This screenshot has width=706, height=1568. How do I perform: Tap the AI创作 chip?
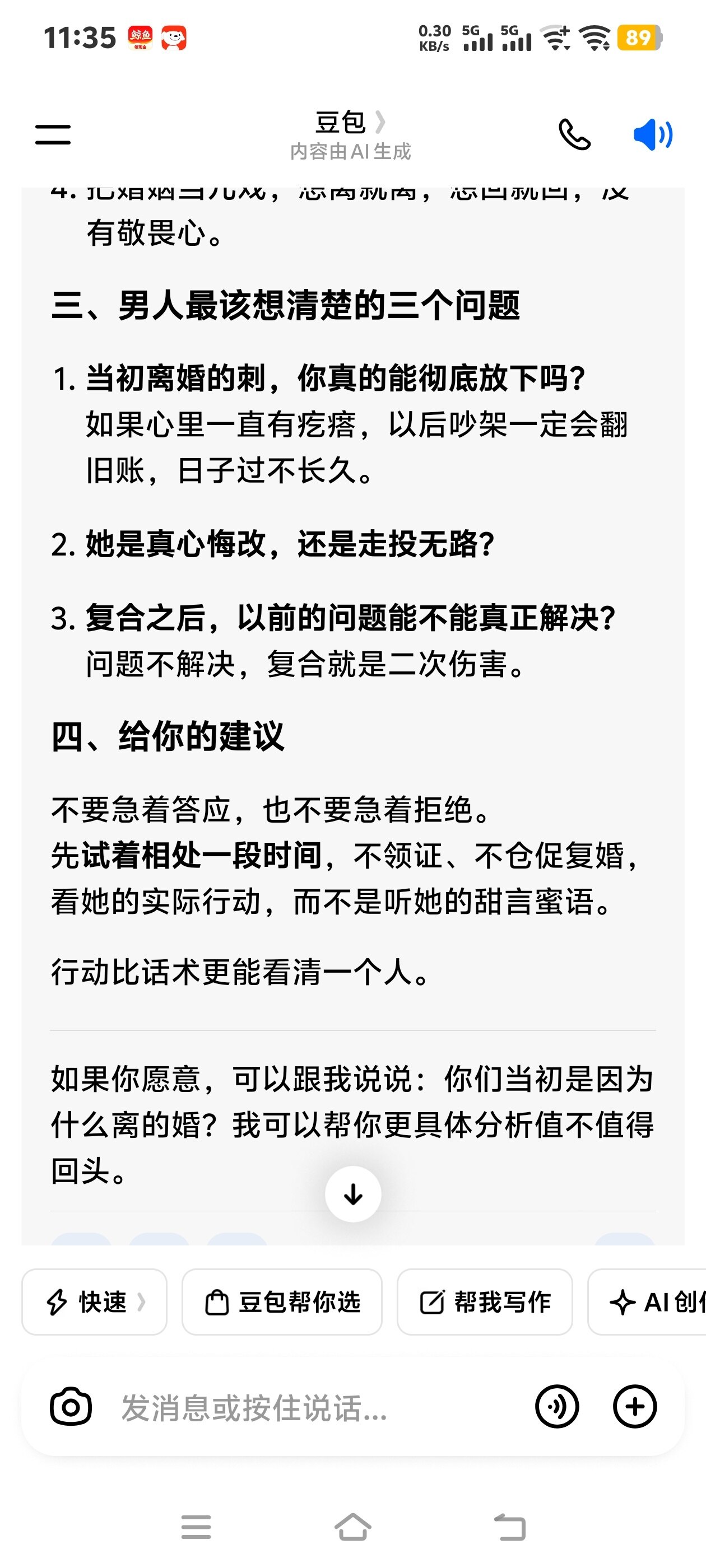point(655,1302)
